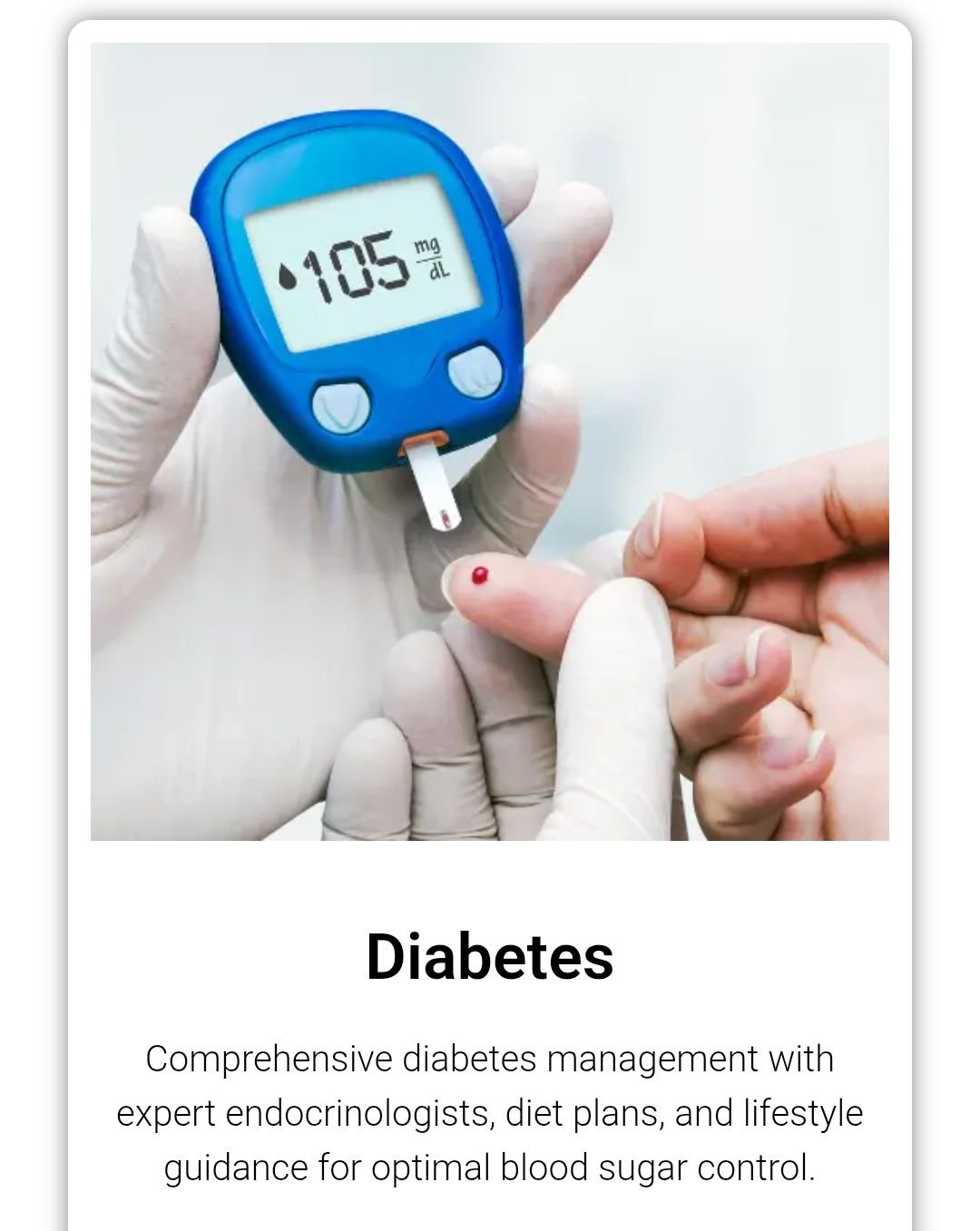Open the Diabetes service card

pyautogui.click(x=490, y=957)
